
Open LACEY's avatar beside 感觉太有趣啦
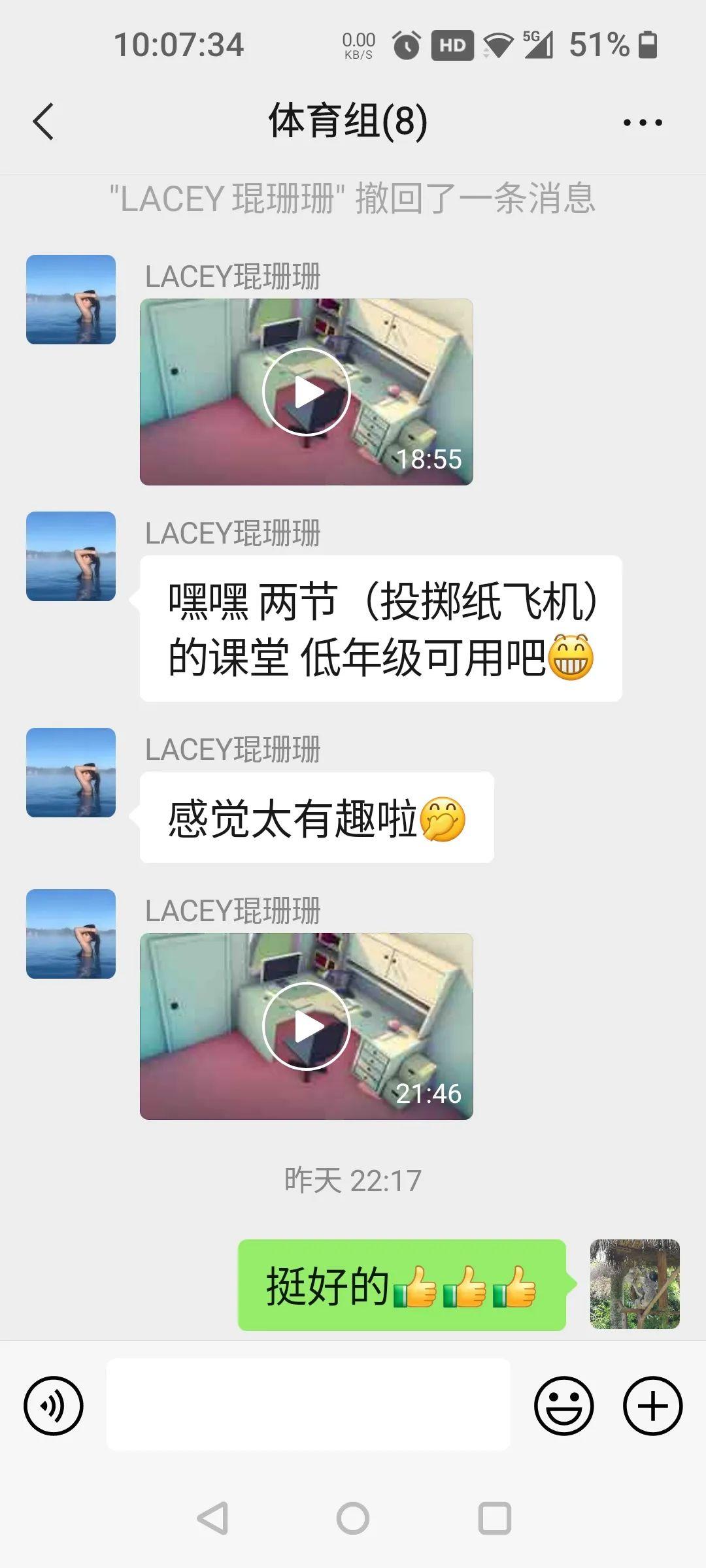[71, 772]
